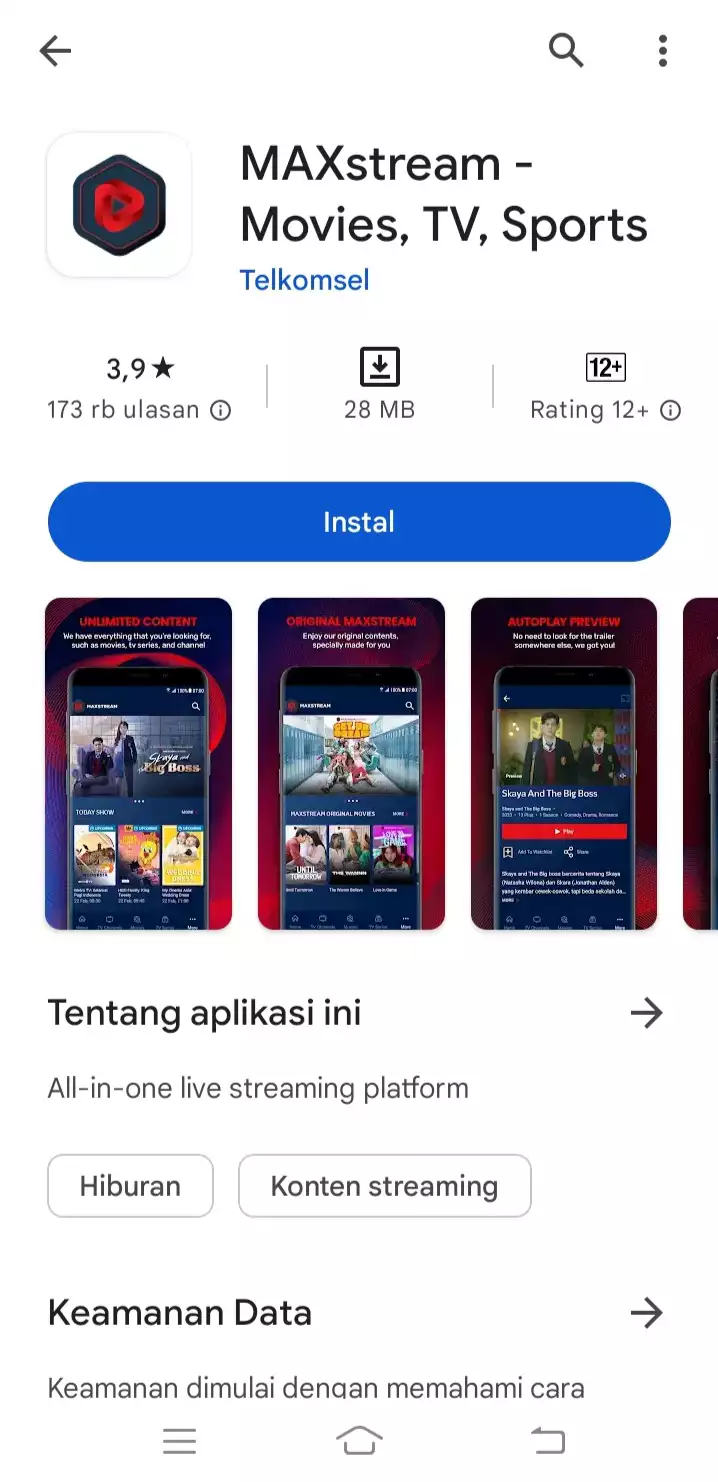The image size is (718, 1482).
Task: Open the Unlimited Content screenshot
Action: point(139,764)
